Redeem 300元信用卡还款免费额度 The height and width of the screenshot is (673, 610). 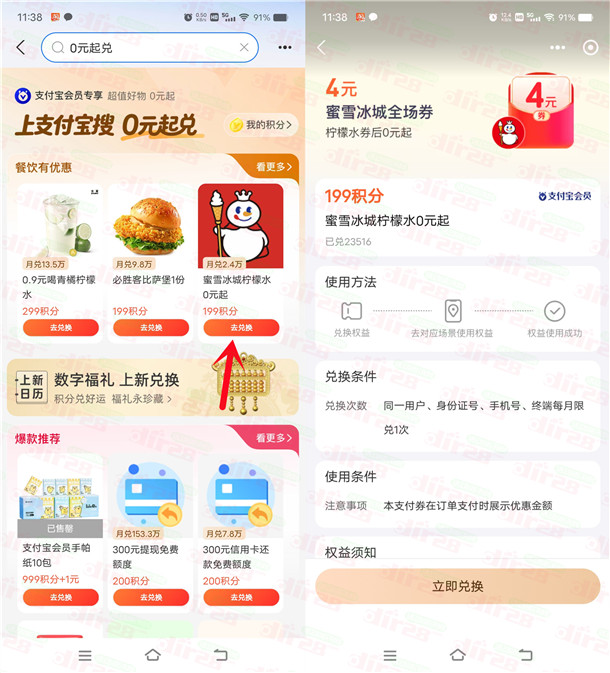241,597
